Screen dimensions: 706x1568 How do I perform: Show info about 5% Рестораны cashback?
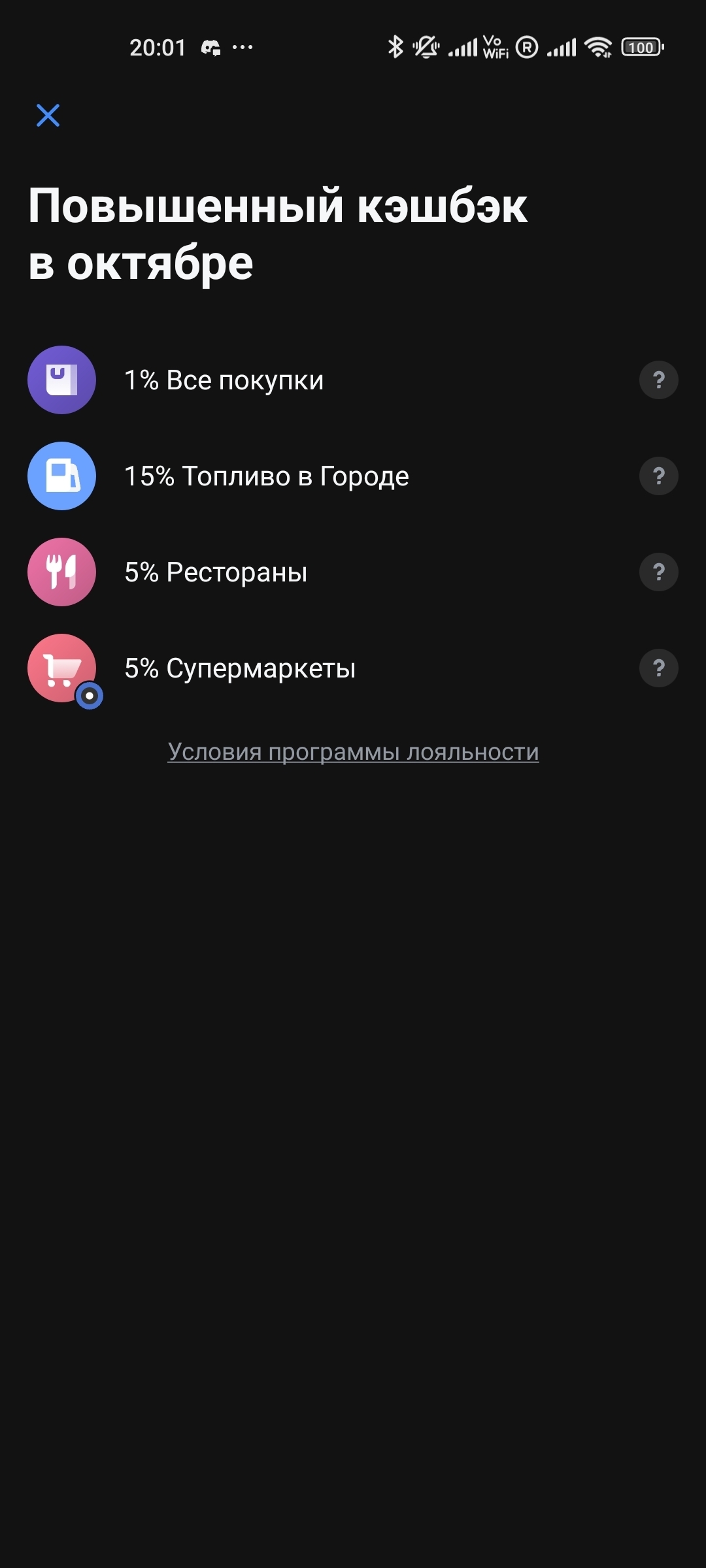click(658, 572)
